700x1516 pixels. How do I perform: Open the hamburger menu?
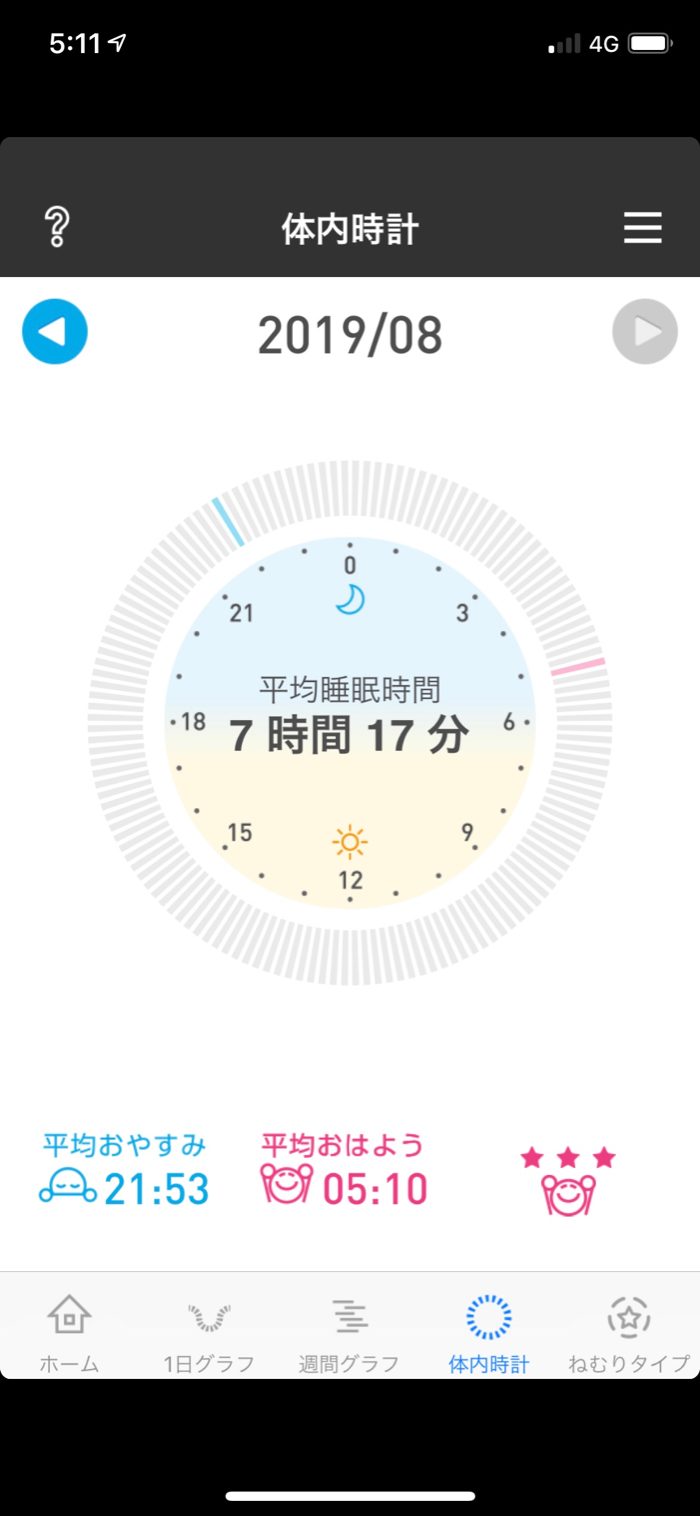(643, 228)
